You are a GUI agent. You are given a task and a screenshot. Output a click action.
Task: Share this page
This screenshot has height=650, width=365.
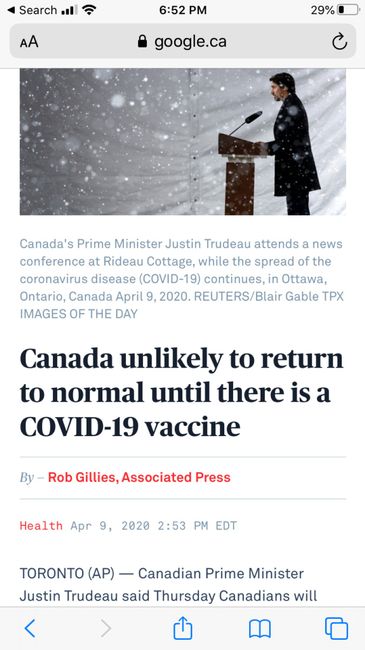(x=183, y=628)
